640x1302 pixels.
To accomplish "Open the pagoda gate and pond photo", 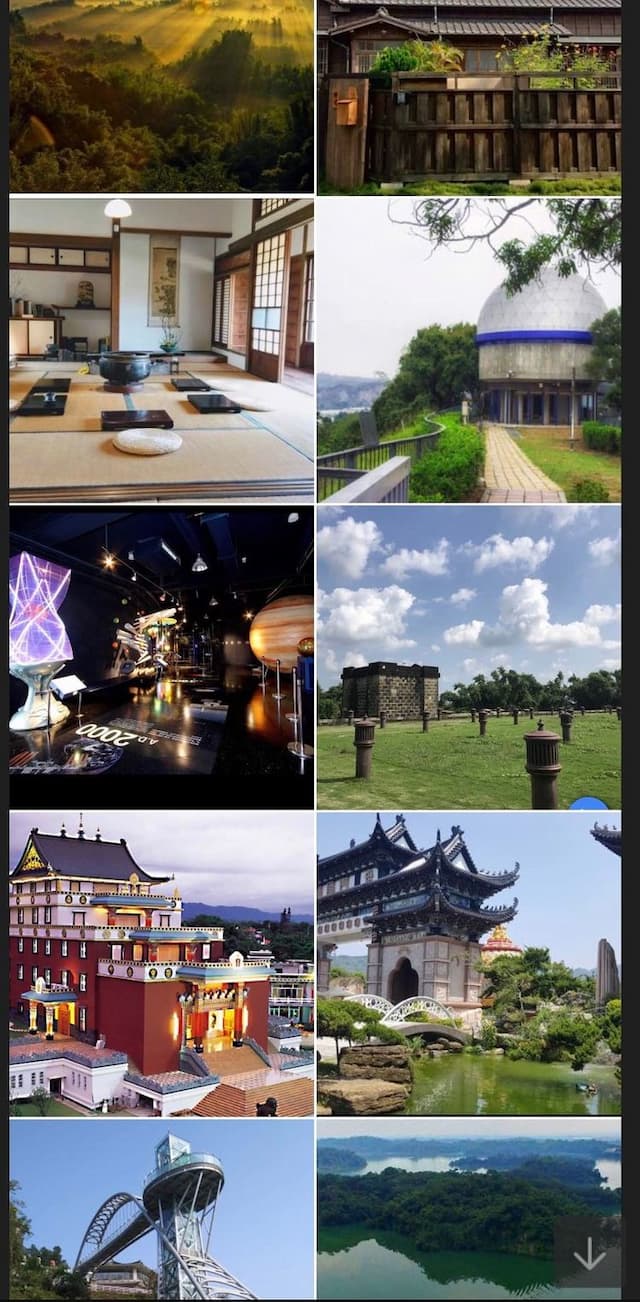I will point(468,964).
